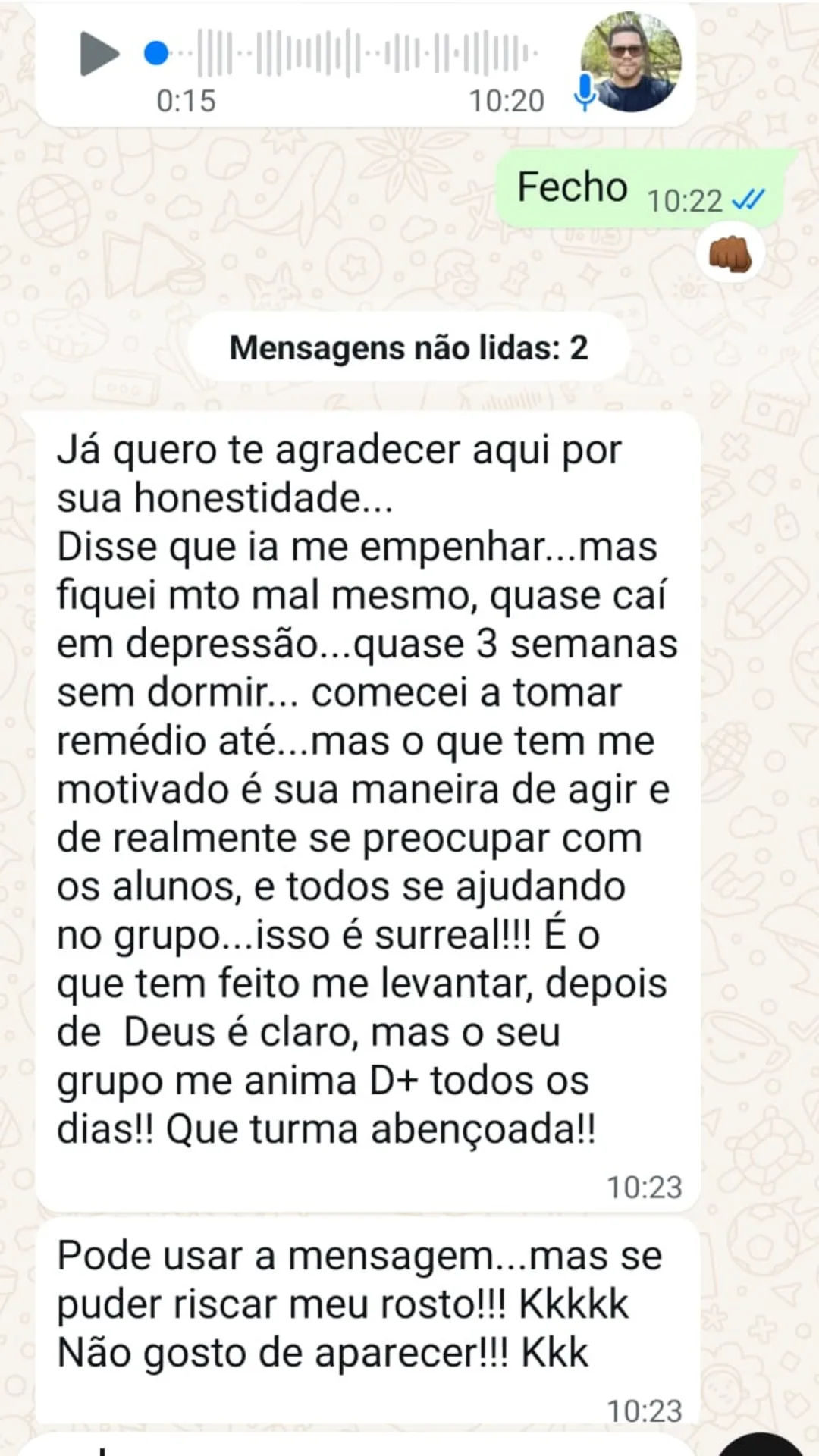Tap the voice message seek dot

click(156, 54)
